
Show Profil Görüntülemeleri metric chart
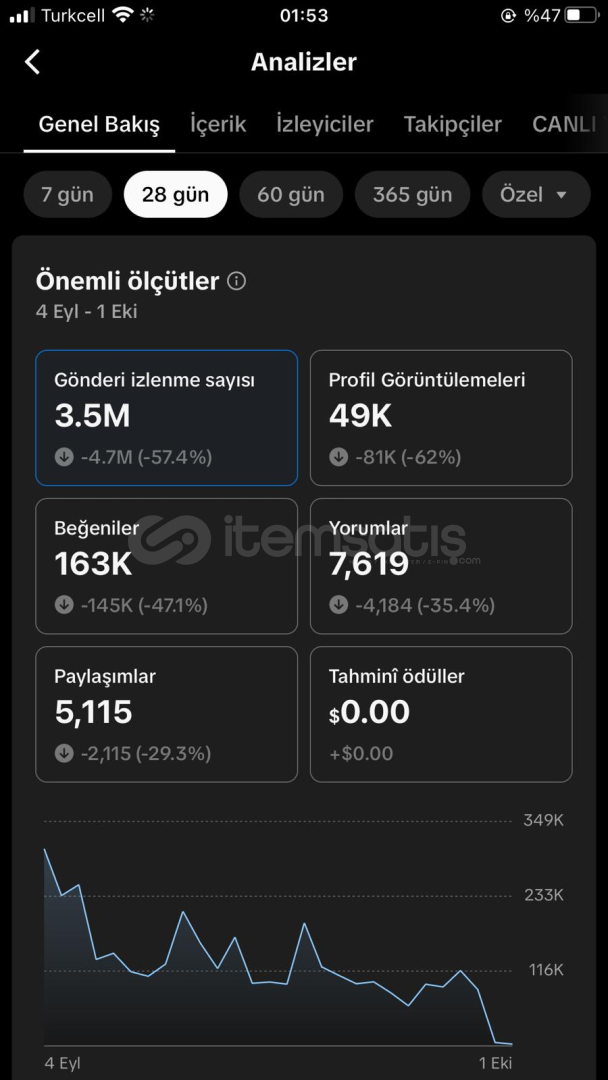click(441, 418)
